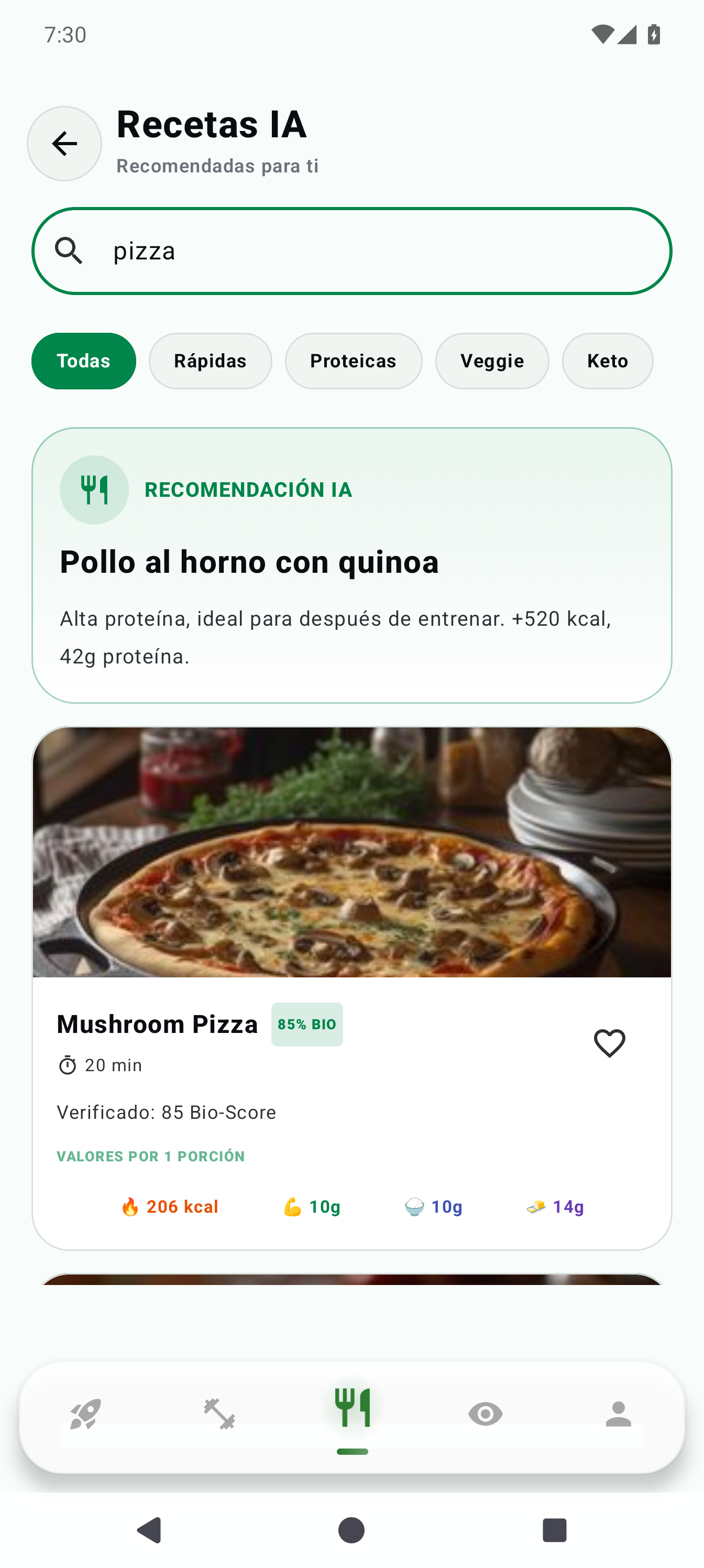Open the system recent apps view

tap(554, 1530)
